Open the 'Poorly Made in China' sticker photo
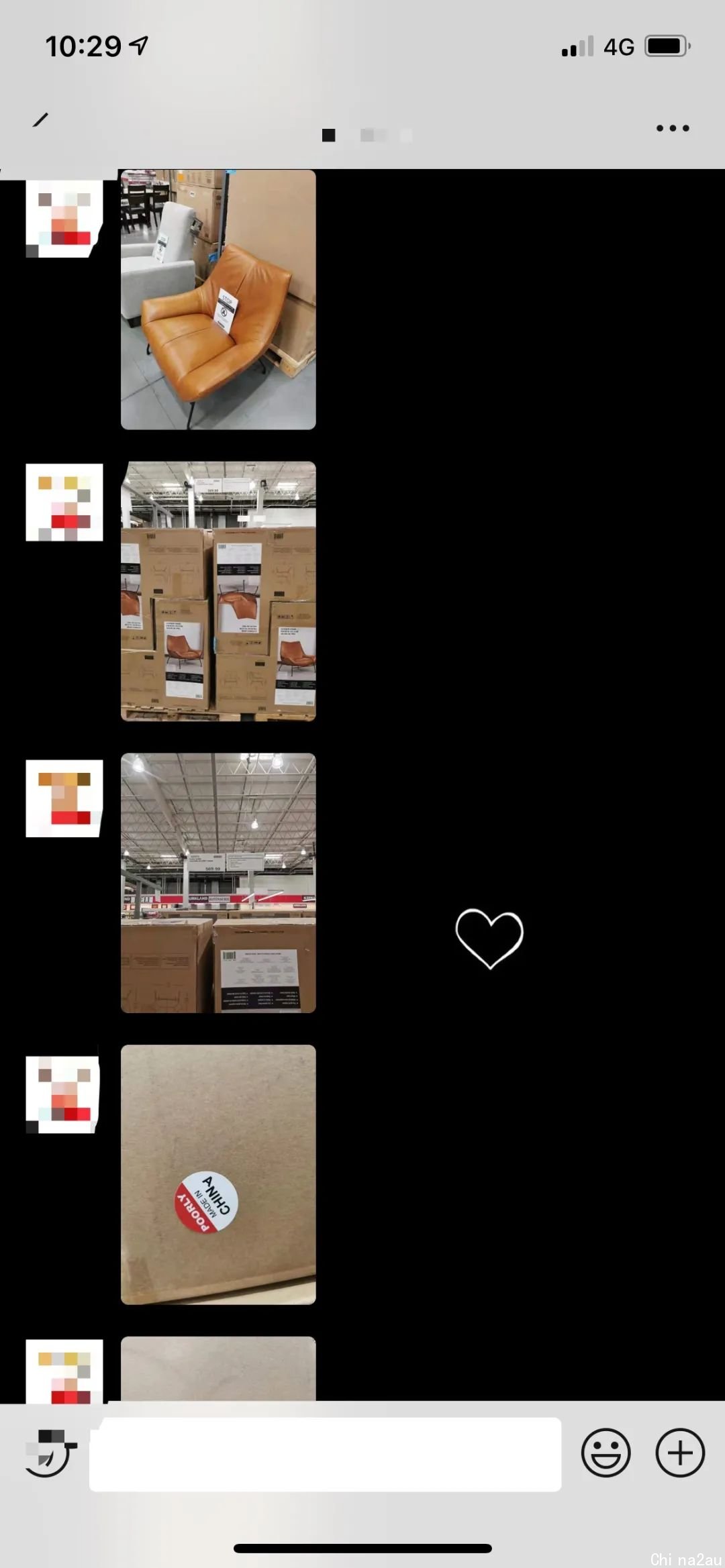Viewport: 725px width, 1568px height. [x=218, y=1174]
